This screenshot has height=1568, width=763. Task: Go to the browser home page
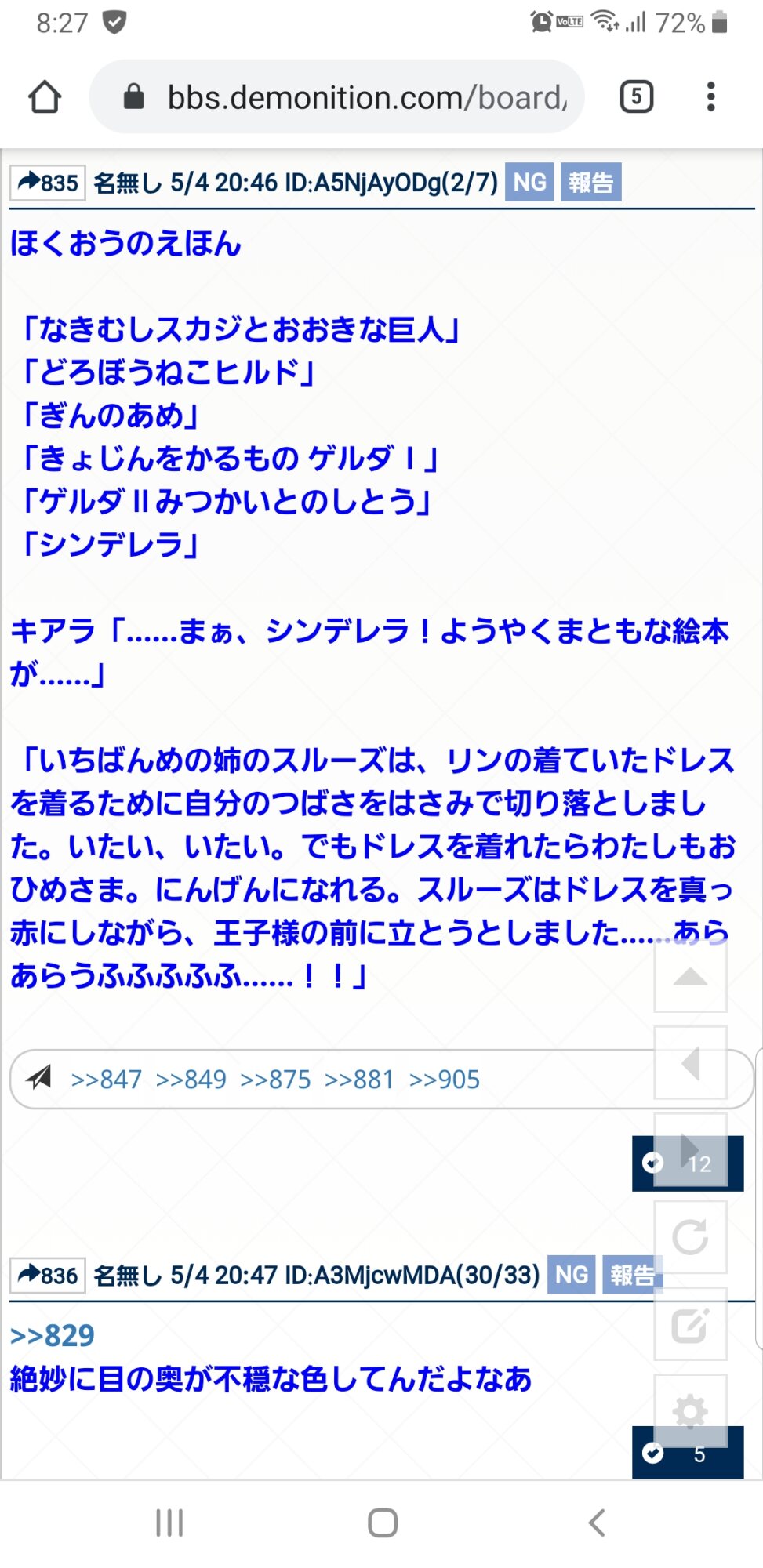click(45, 97)
